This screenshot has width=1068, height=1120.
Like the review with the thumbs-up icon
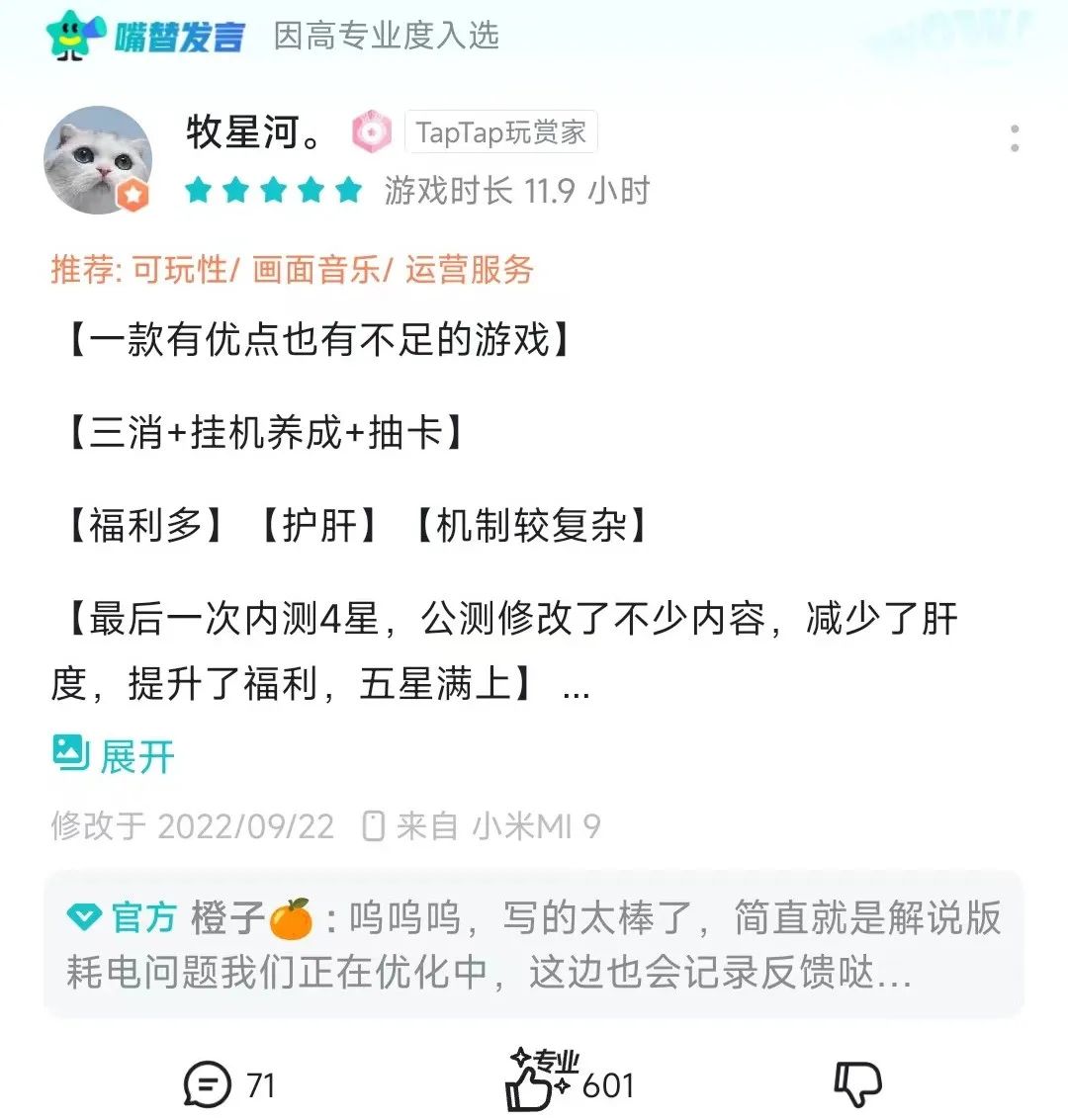[x=530, y=1085]
